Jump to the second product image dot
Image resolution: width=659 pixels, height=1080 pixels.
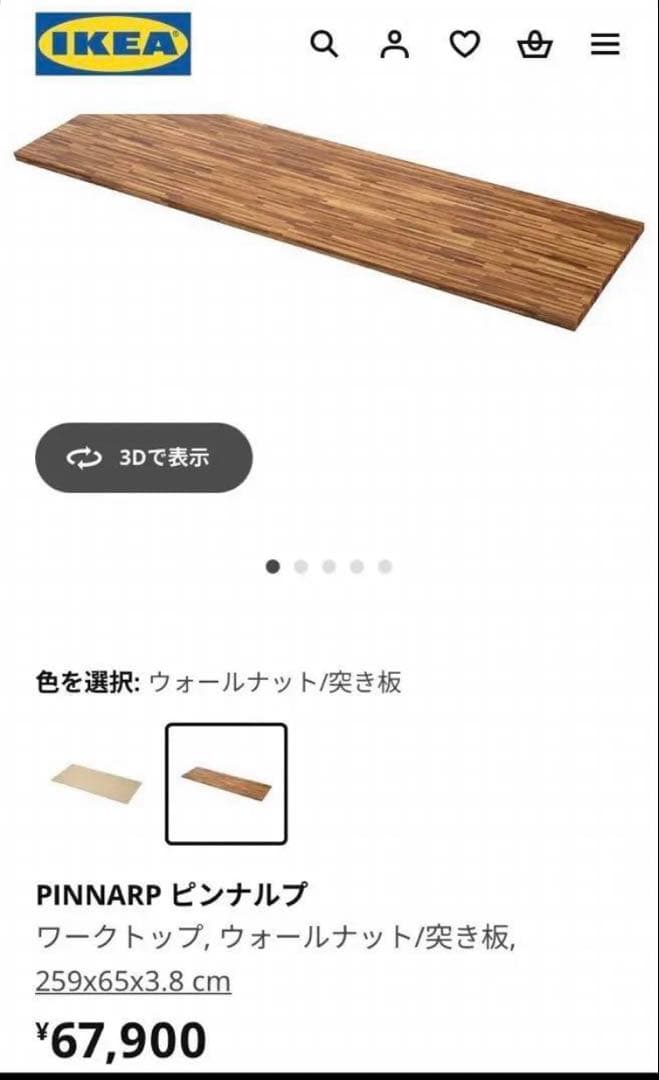pos(301,567)
